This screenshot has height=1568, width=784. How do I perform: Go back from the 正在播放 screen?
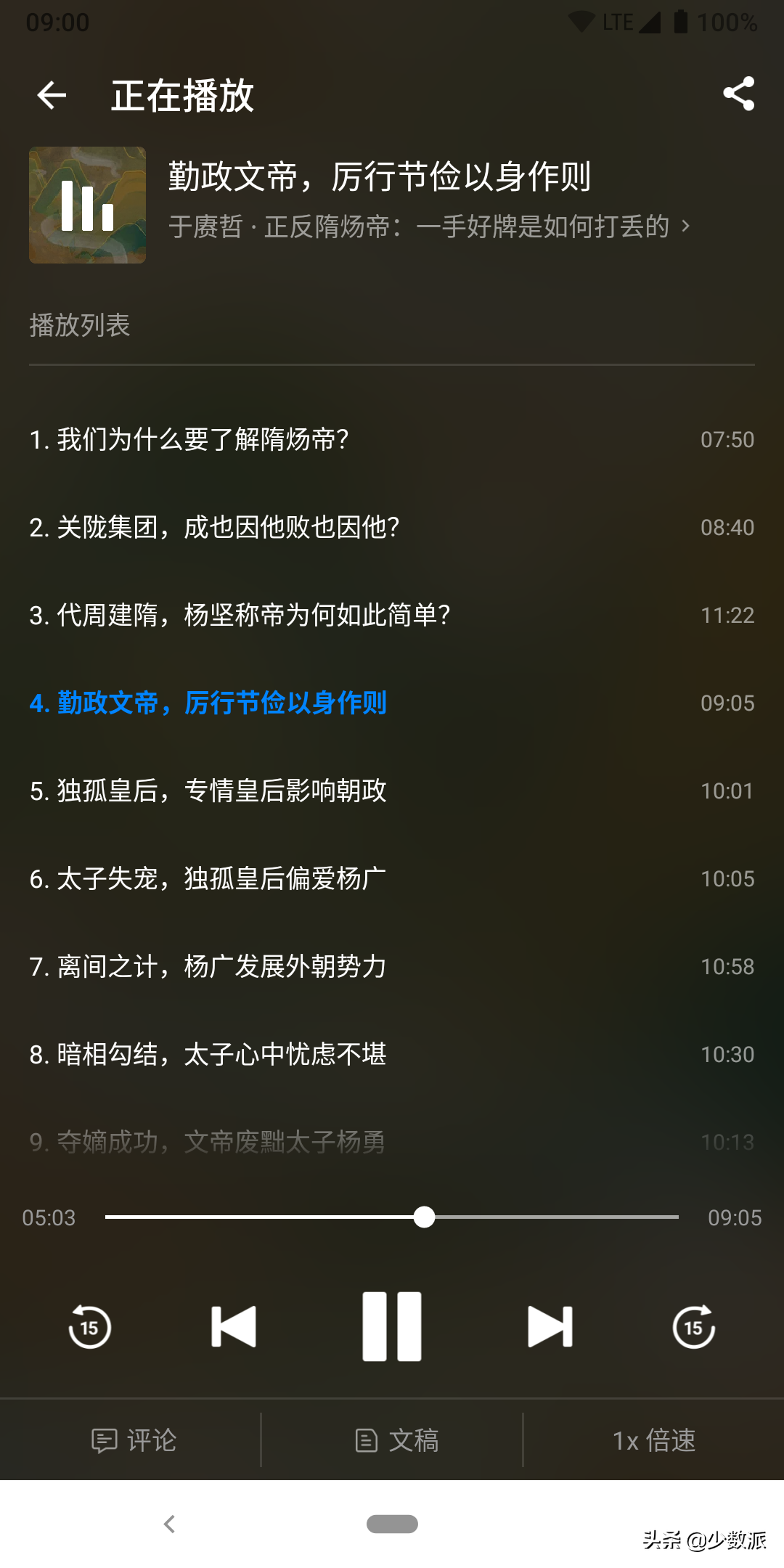point(52,95)
